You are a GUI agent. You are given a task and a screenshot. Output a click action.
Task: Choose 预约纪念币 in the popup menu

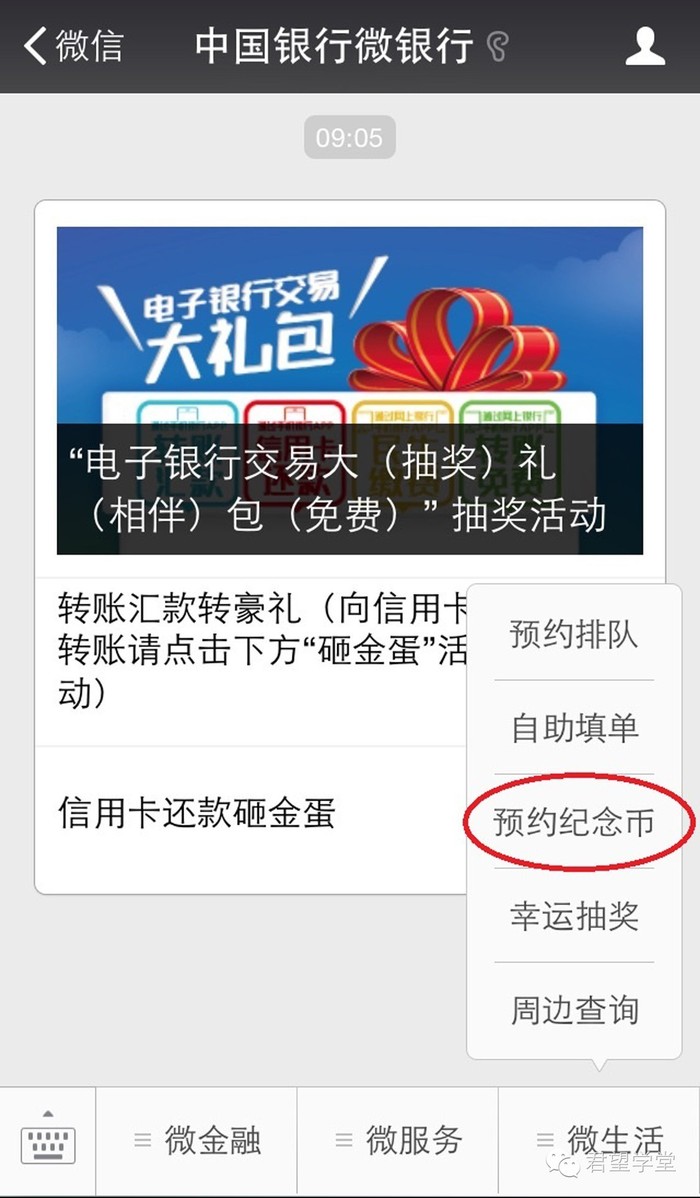click(574, 822)
